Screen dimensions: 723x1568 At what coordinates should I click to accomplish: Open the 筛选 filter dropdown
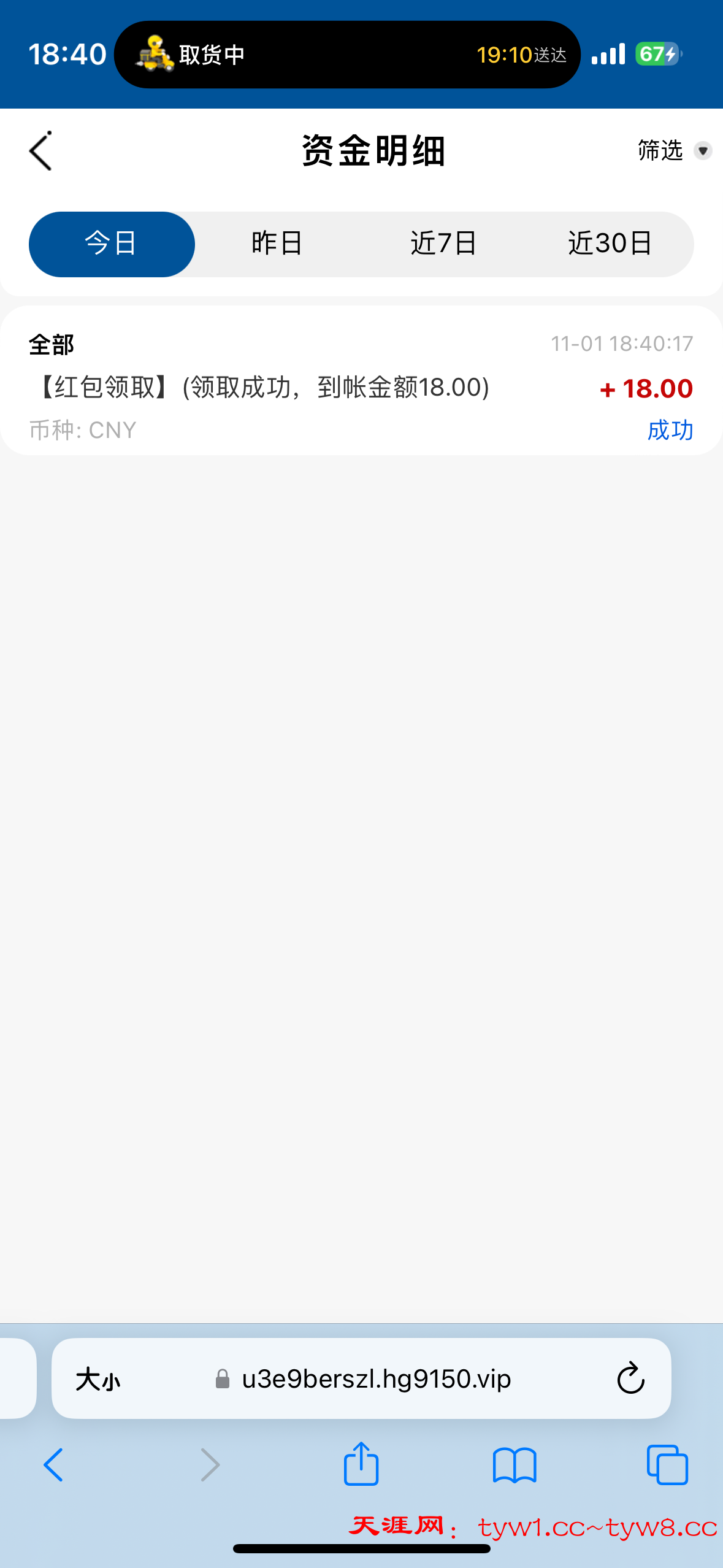(673, 151)
